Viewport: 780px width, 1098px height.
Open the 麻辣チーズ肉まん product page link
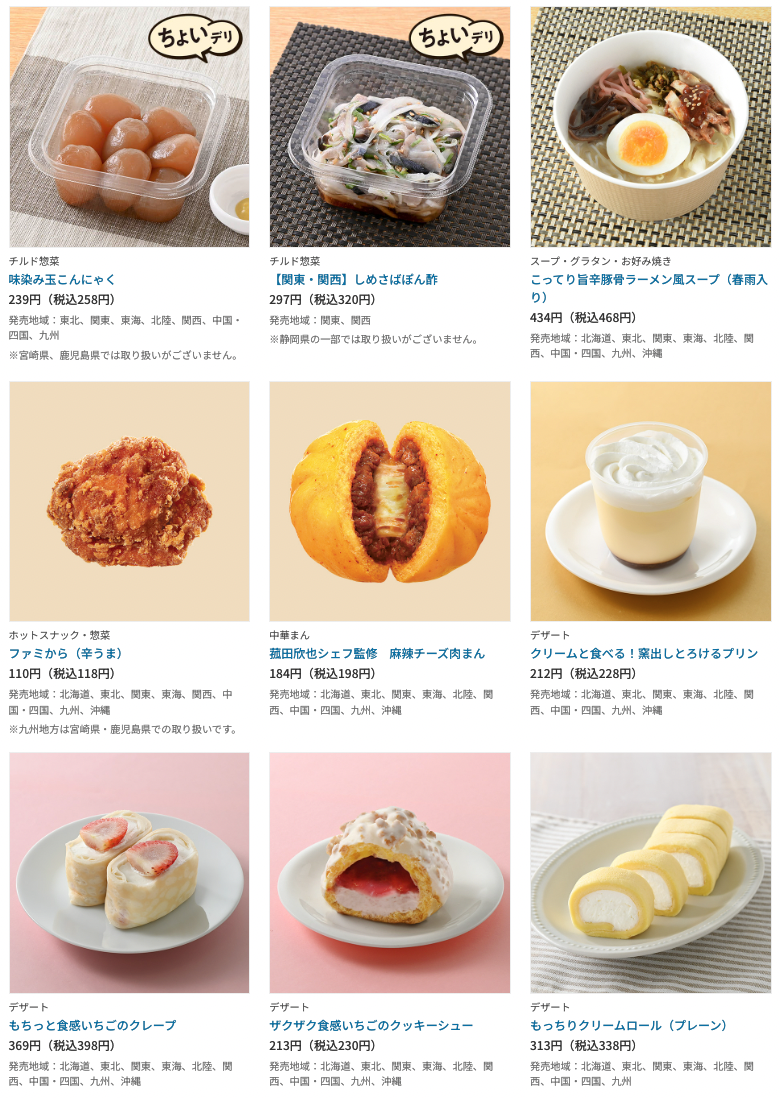(x=377, y=653)
